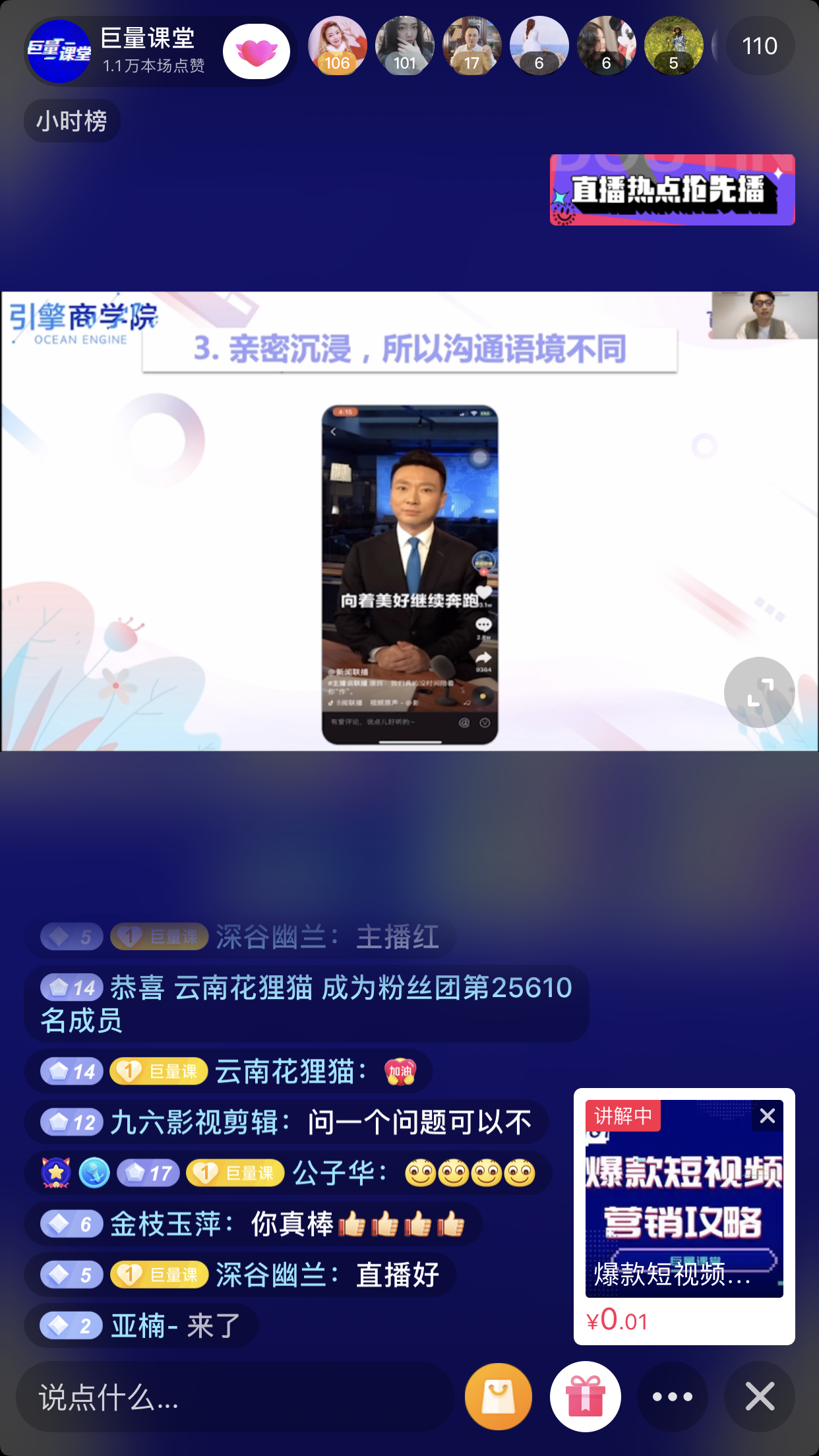Open the top viewer avatar with badge 106
This screenshot has height=1456, width=819.
[x=337, y=45]
